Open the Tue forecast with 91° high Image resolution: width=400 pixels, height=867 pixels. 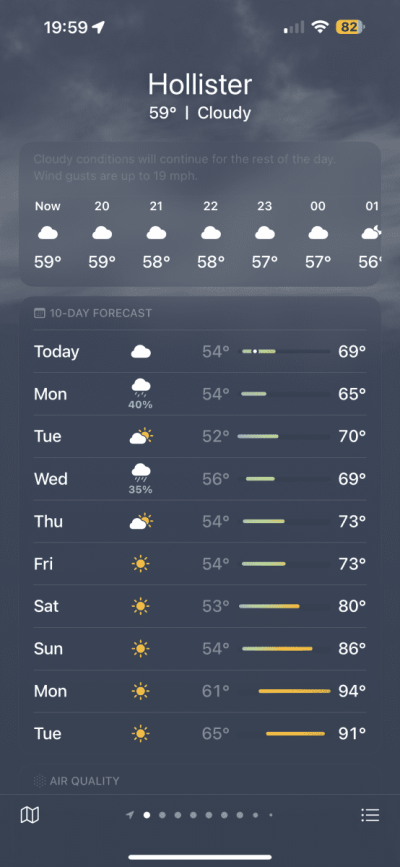[200, 734]
